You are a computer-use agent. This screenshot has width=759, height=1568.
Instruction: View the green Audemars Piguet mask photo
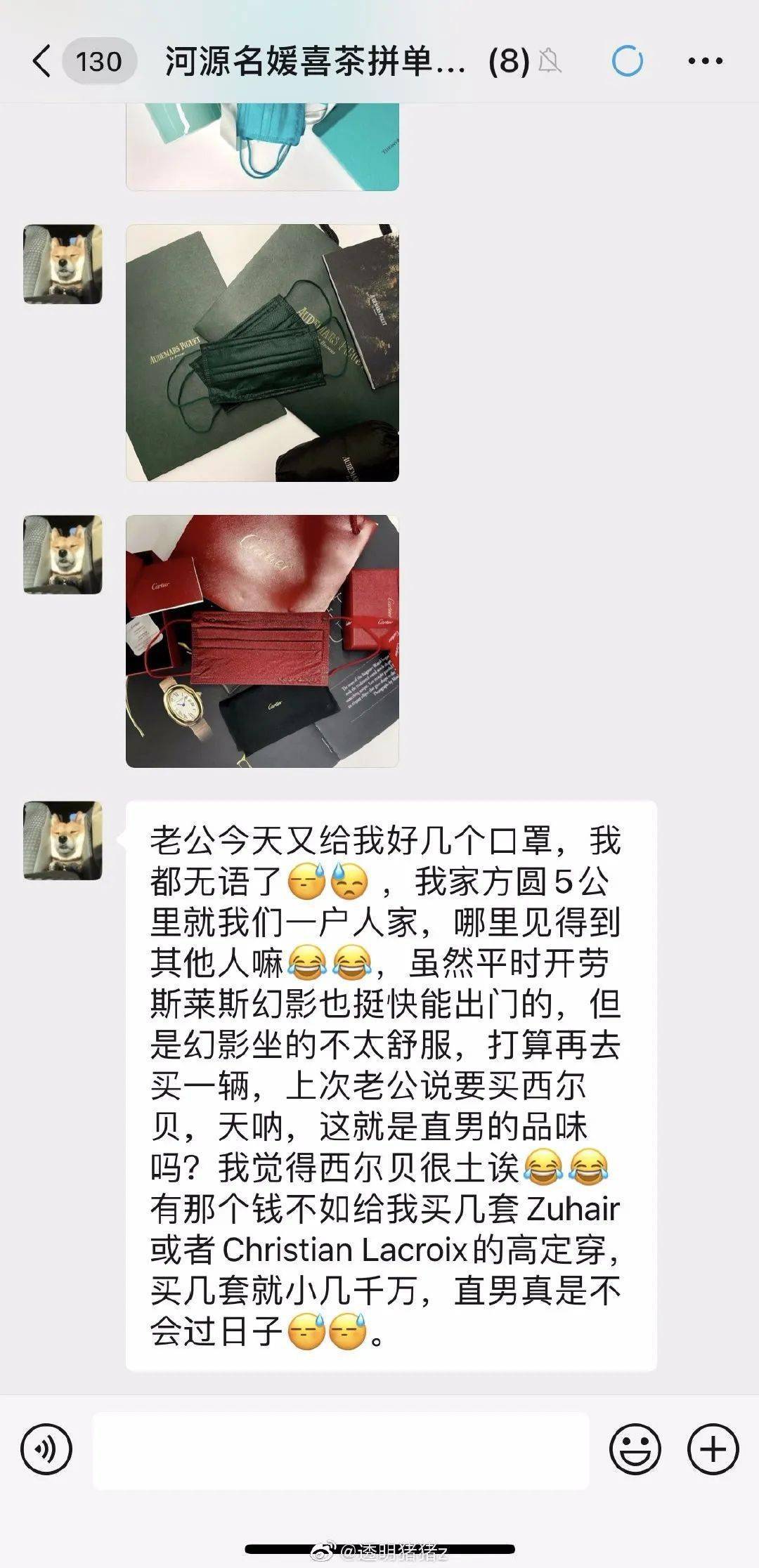point(262,353)
